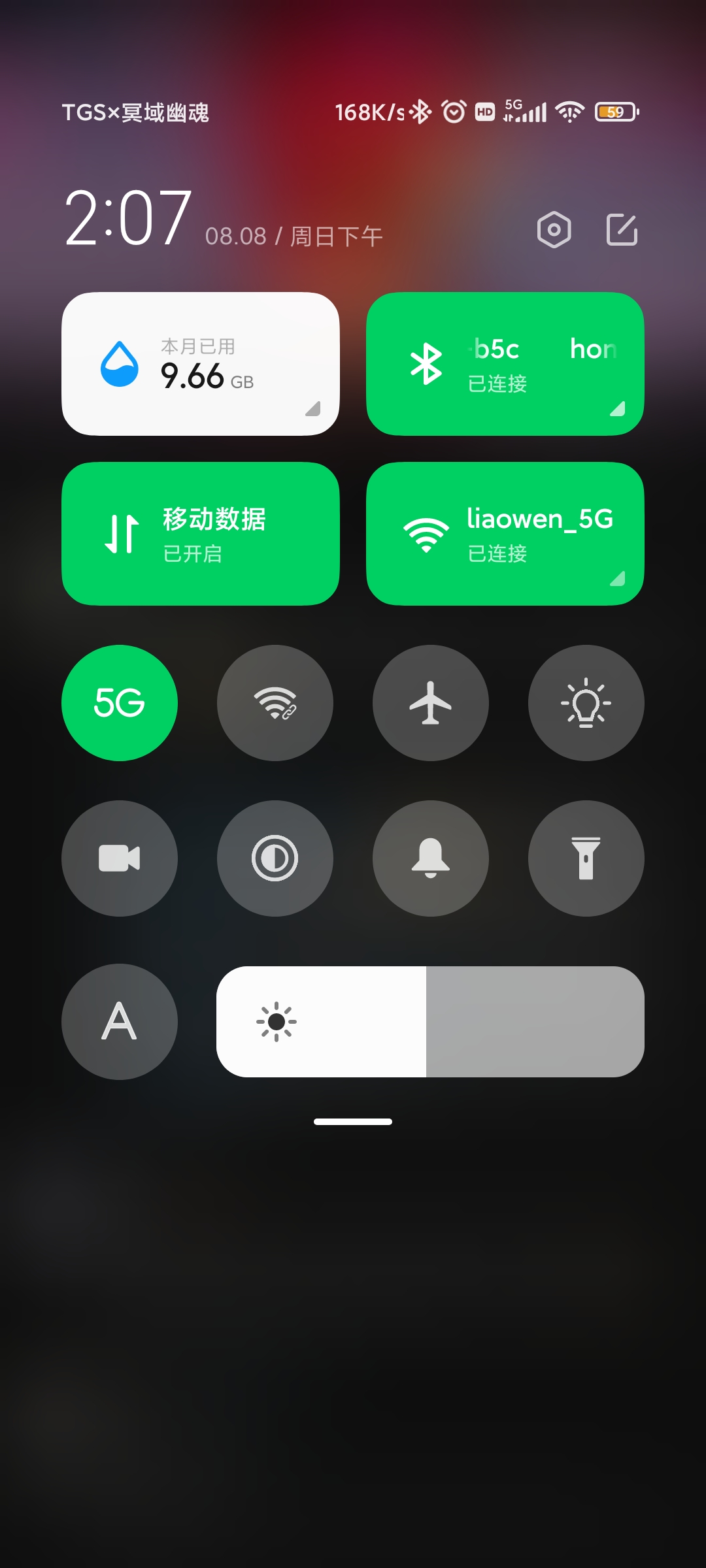Enable the Wi-Fi hotspot sharing toggle
Screen dimensions: 706x1568
click(275, 703)
